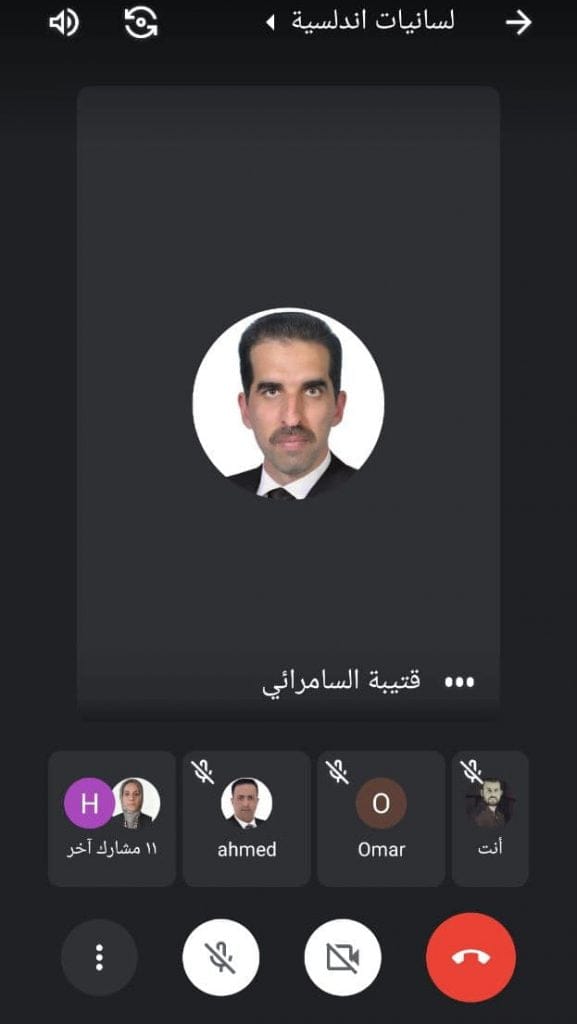Hang up the call

(x=471, y=957)
